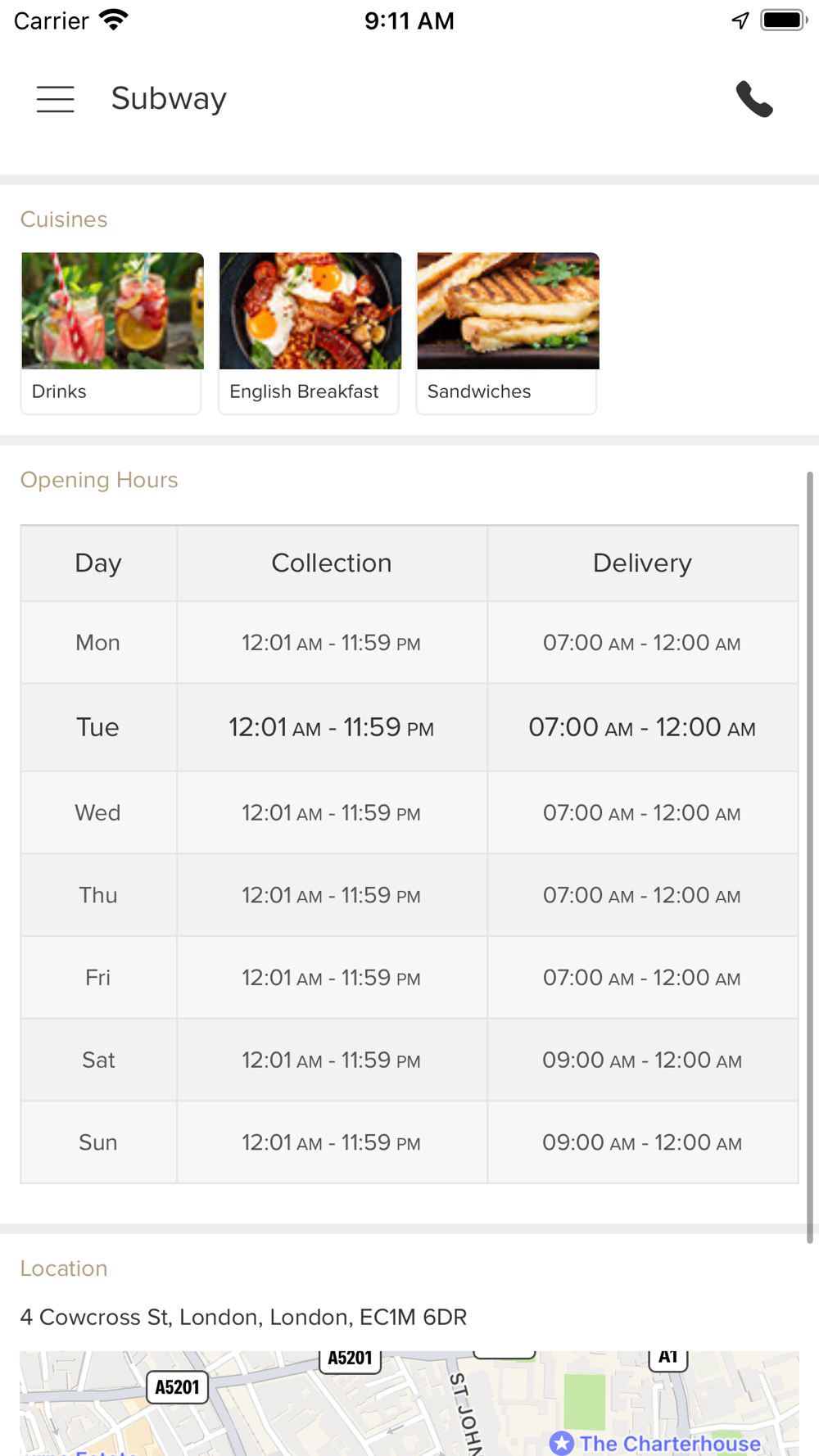Select the English Breakfast cuisine

click(x=310, y=333)
